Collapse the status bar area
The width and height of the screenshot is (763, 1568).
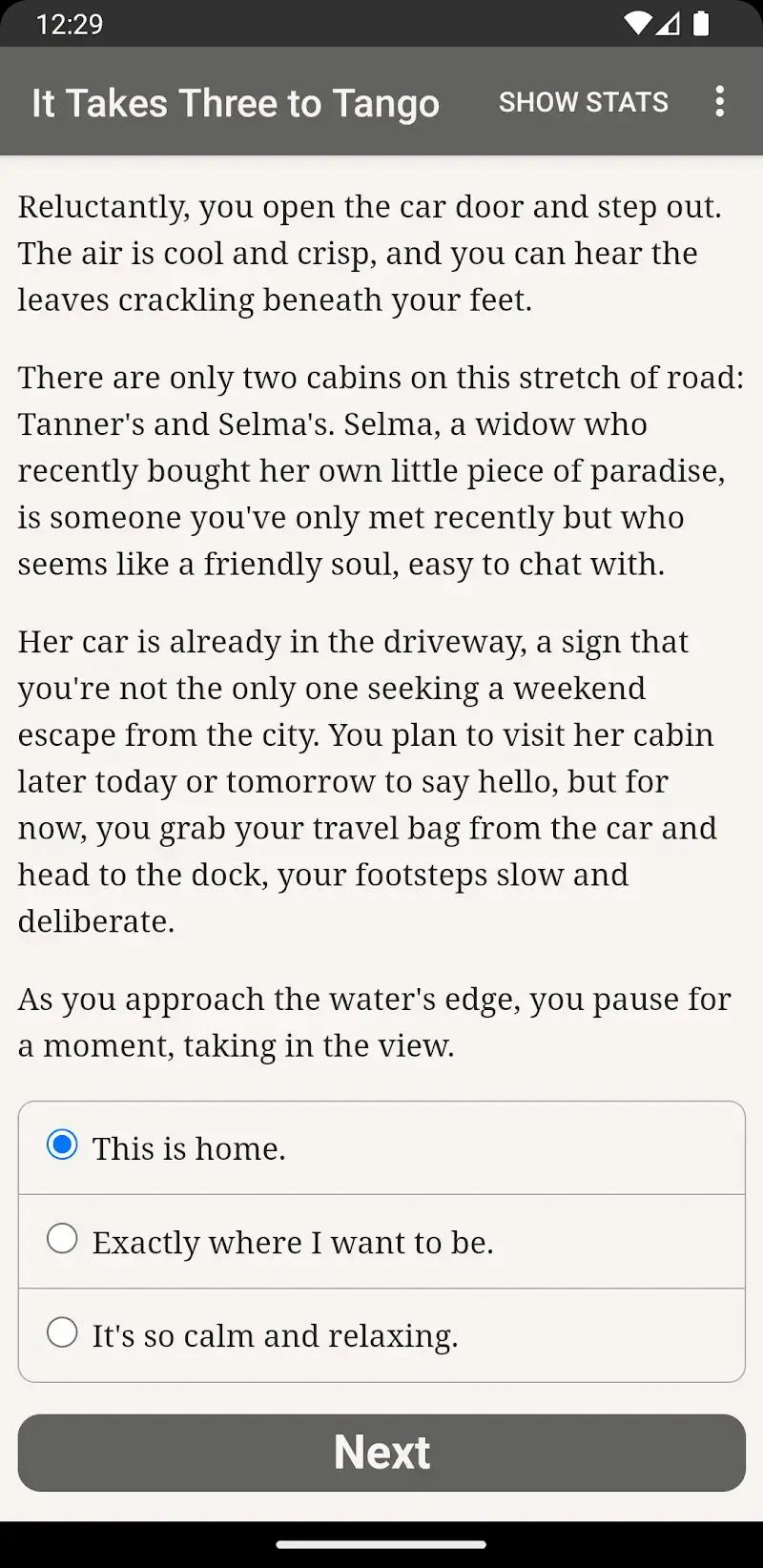(x=381, y=25)
